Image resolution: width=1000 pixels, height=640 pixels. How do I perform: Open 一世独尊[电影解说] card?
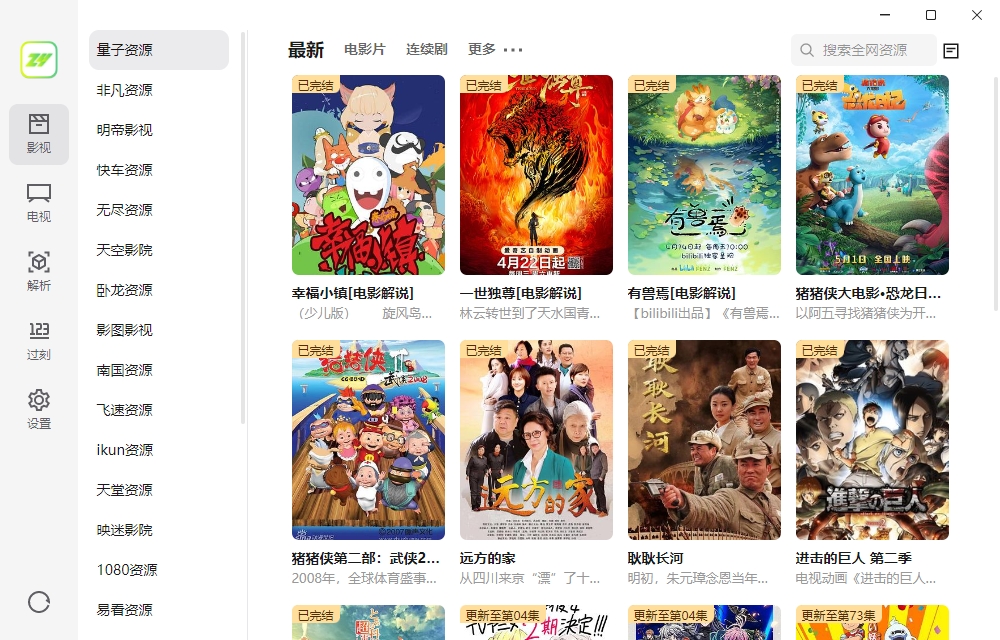536,175
